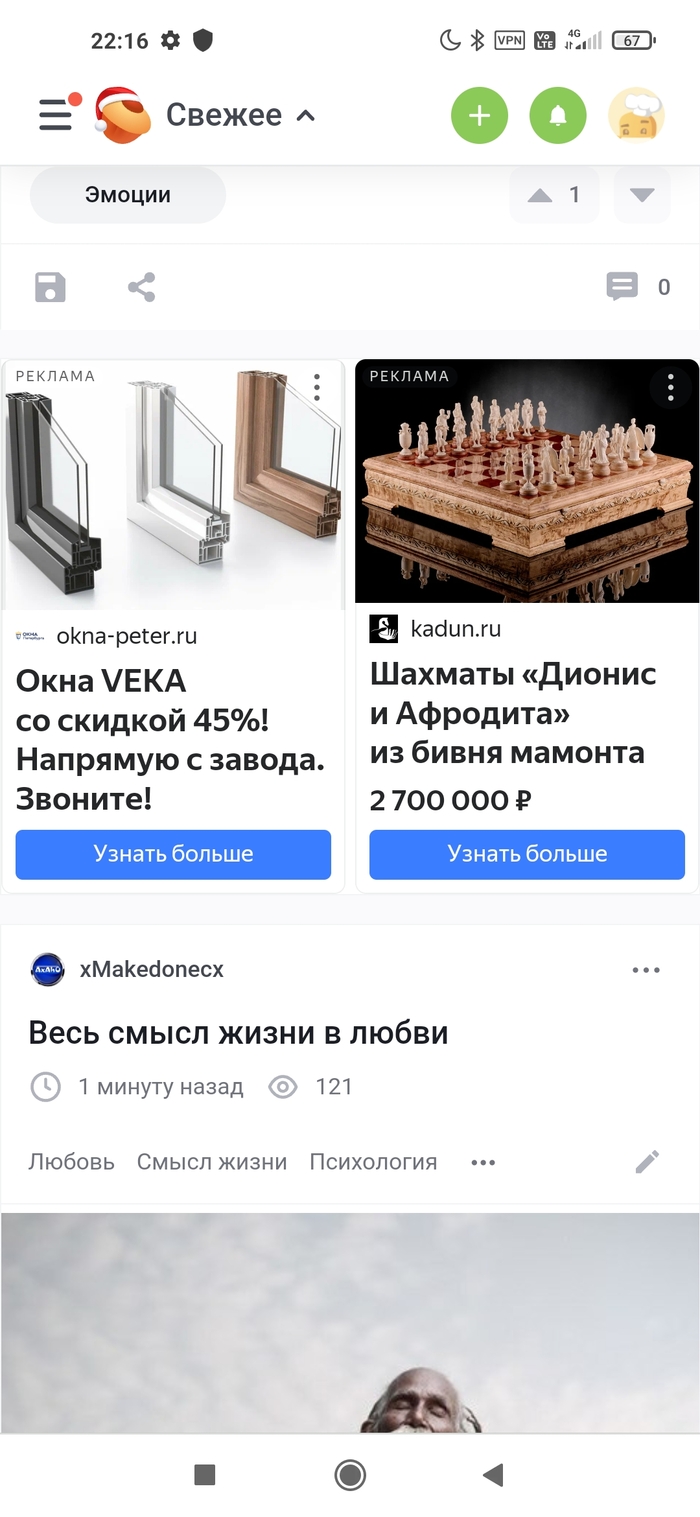Open the profile avatar
700x1517 pixels.
click(636, 116)
